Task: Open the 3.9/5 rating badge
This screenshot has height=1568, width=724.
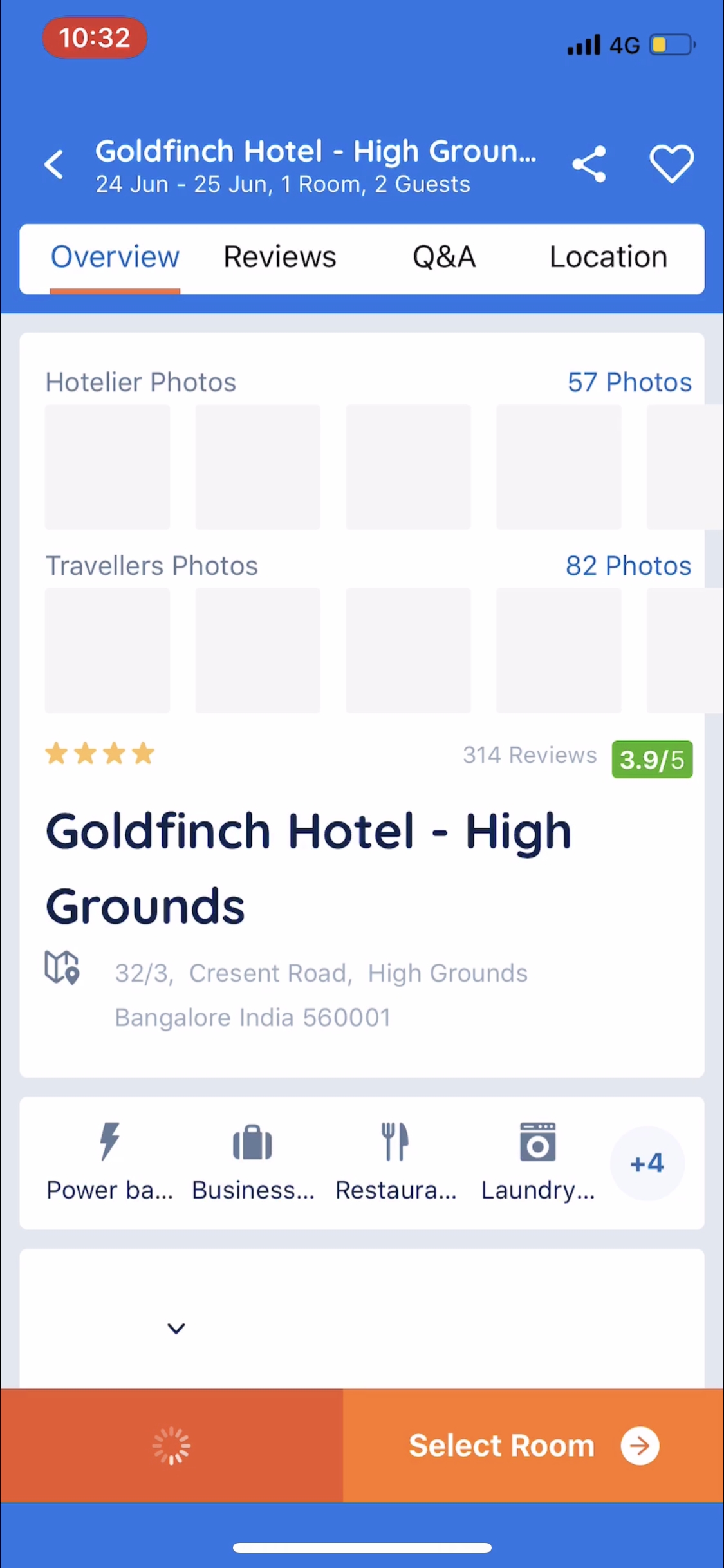Action: click(651, 760)
